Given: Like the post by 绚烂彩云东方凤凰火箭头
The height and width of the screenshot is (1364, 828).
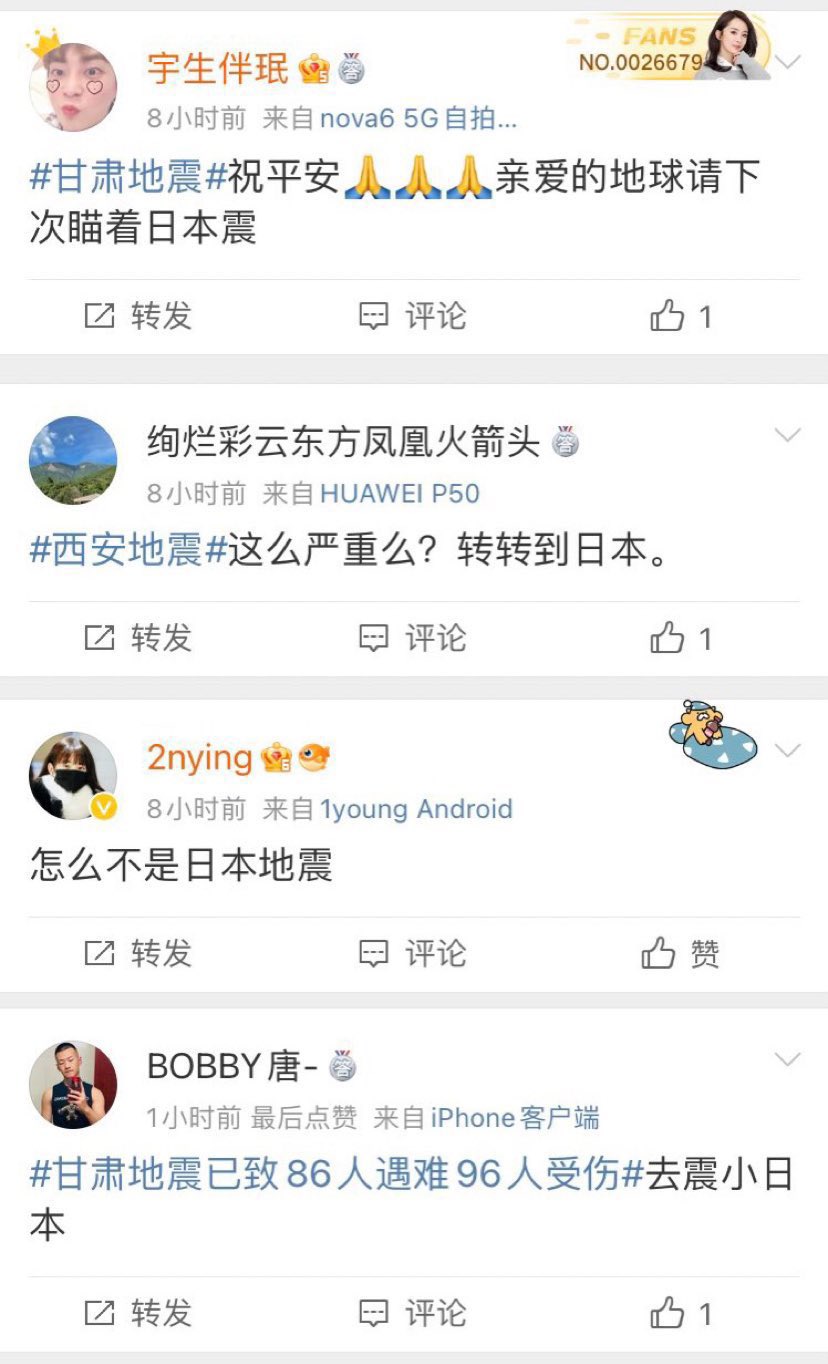Looking at the screenshot, I should pos(681,638).
